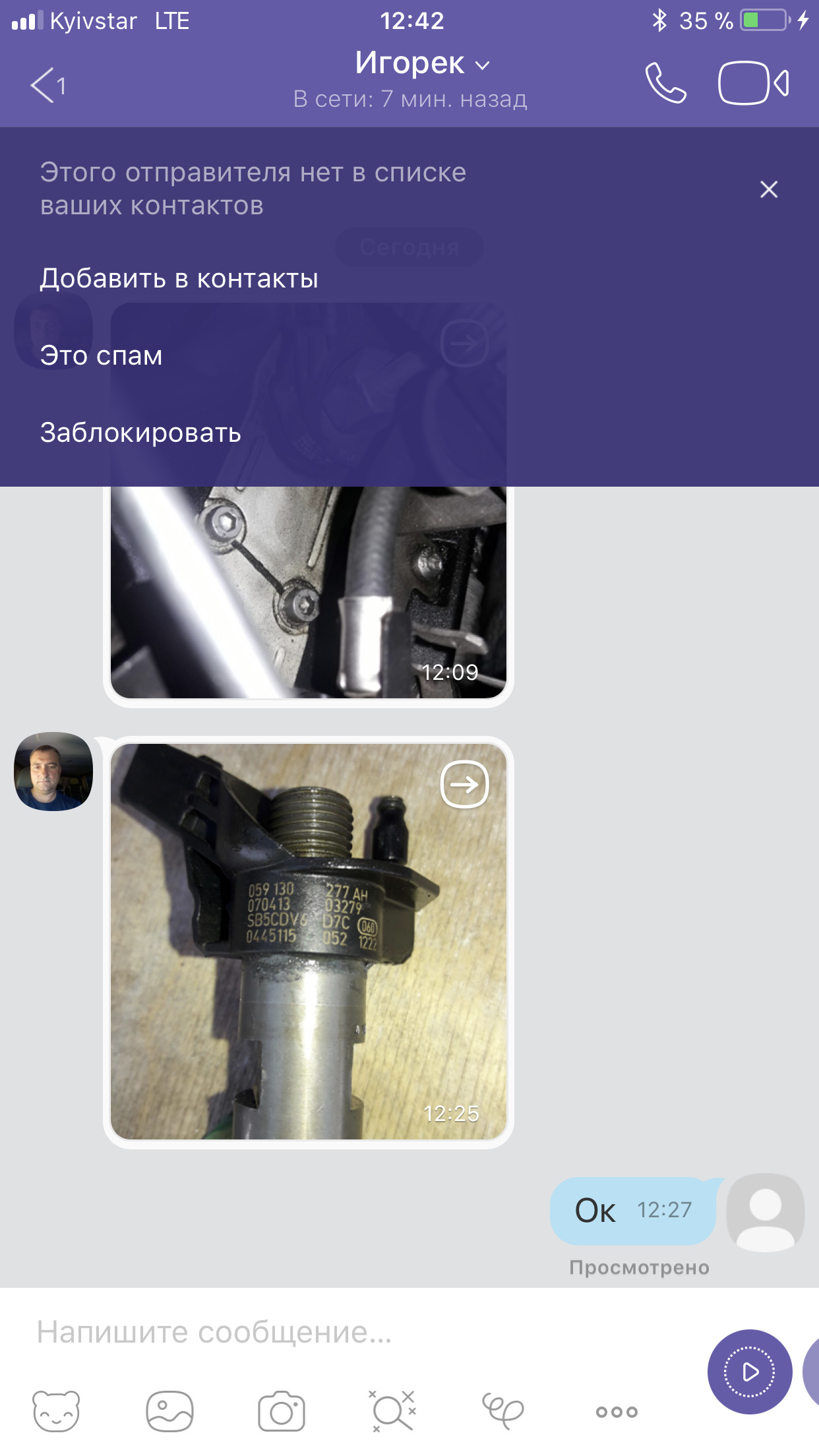Open the photo gallery attachment
This screenshot has width=819, height=1456.
tap(169, 1411)
